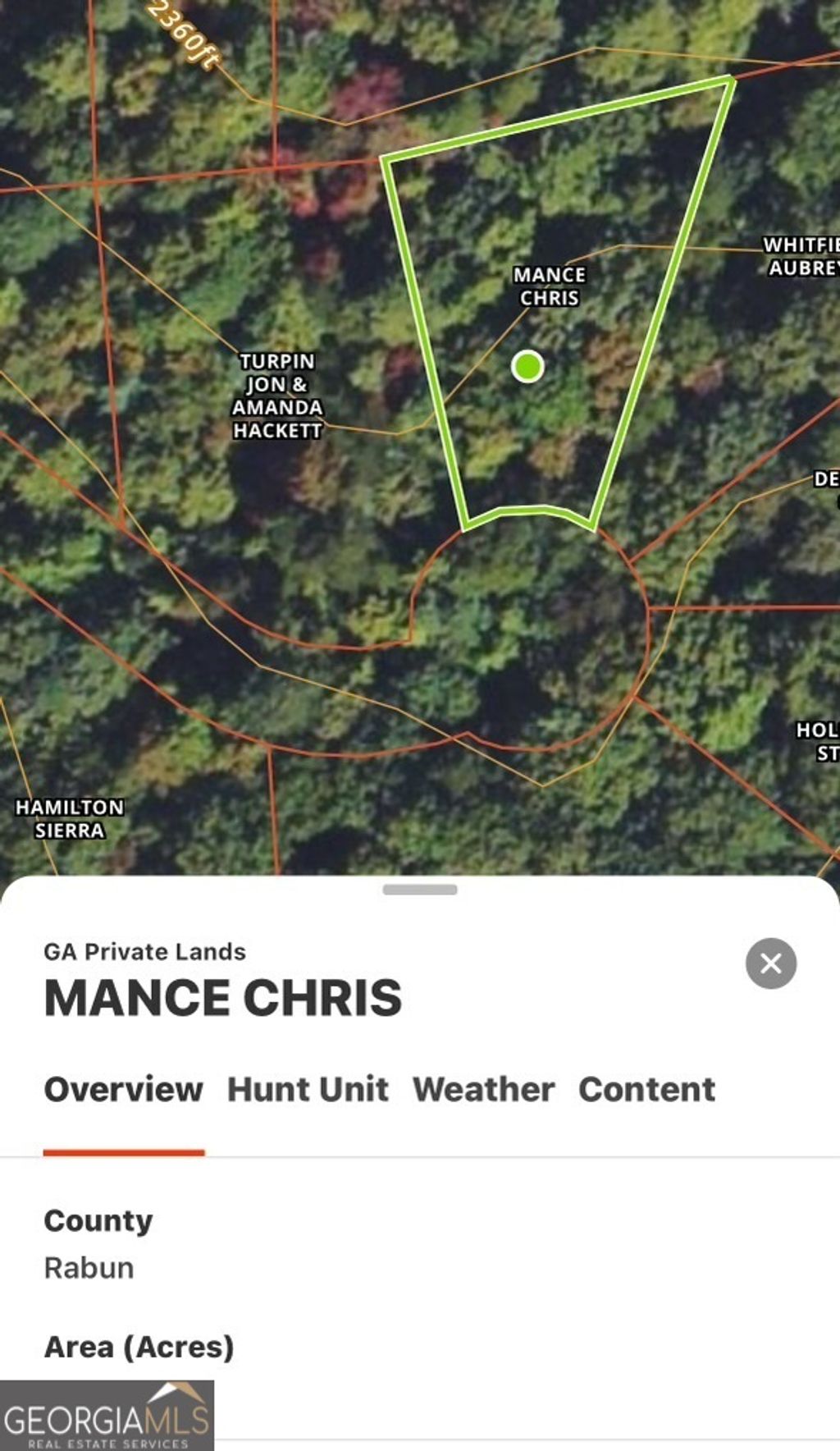Select the Hamilton Sierra parcel on map
Screen dimensions: 840x1451
point(70,819)
